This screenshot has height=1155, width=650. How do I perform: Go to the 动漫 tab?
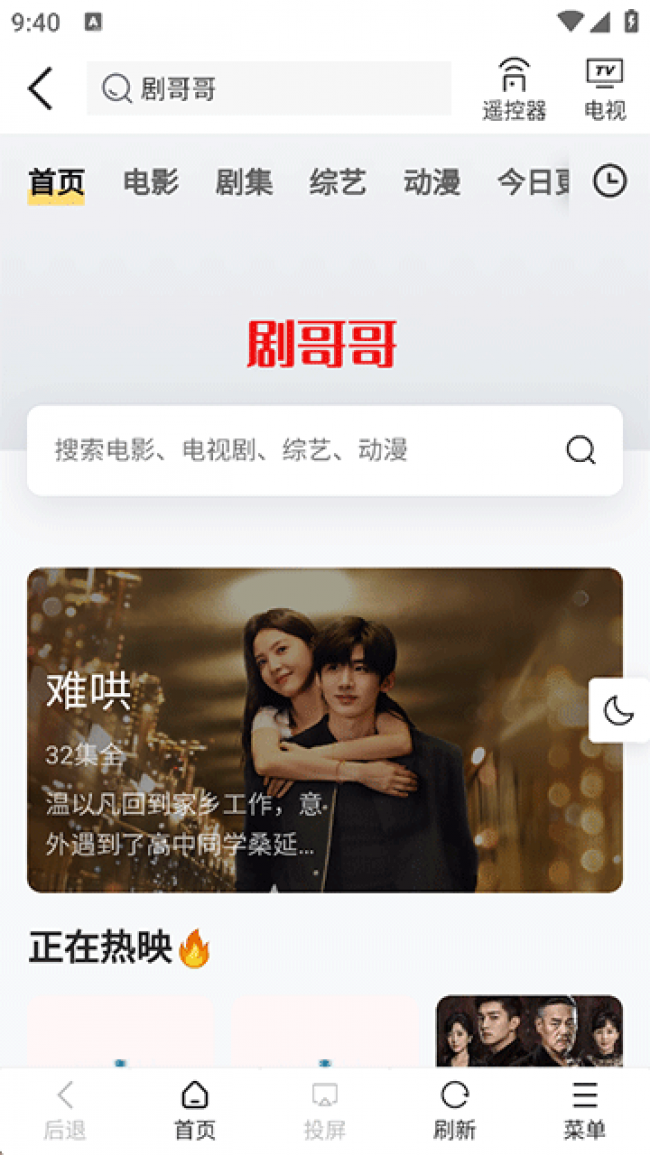(x=432, y=182)
